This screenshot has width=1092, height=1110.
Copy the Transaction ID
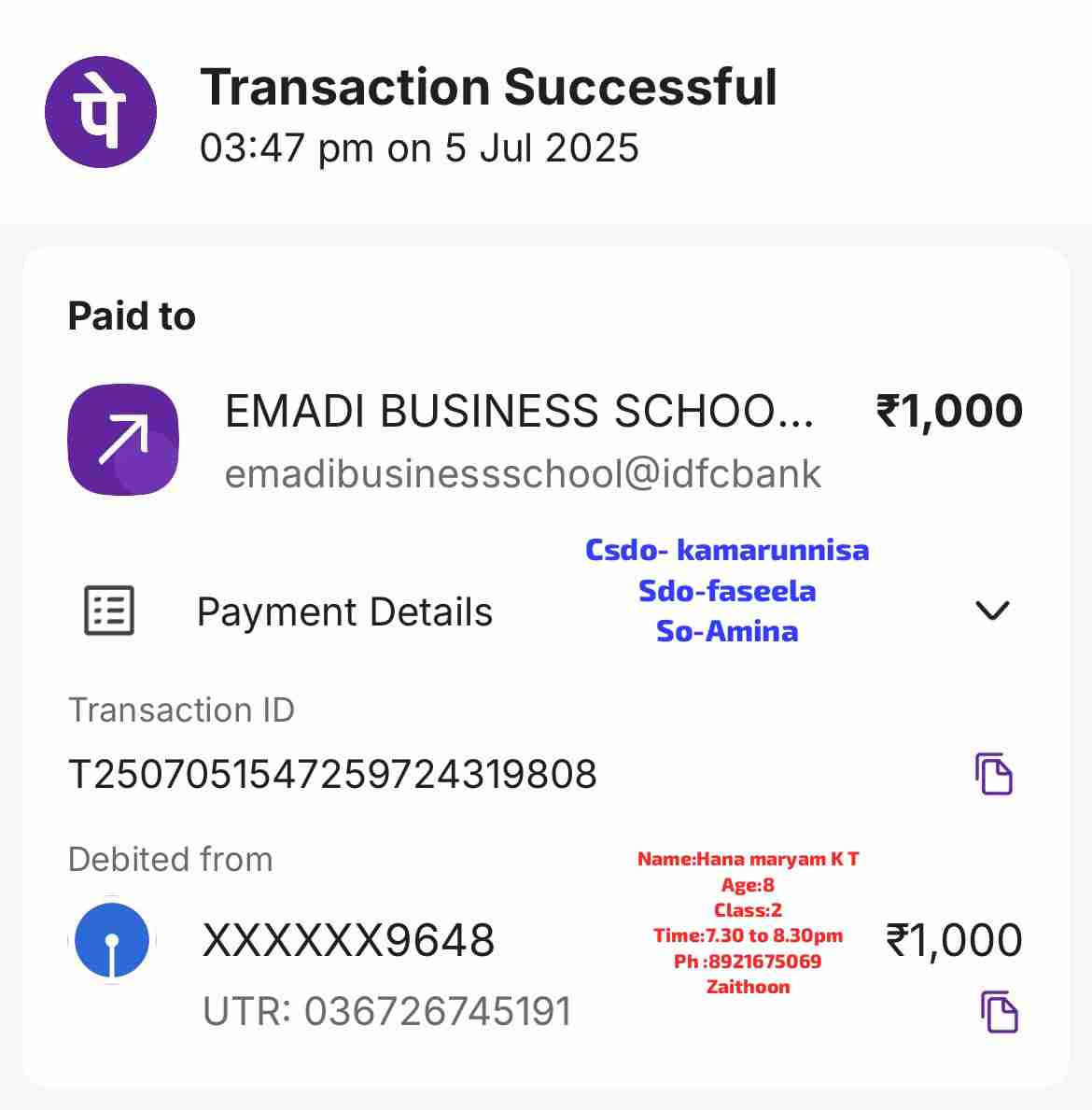994,774
